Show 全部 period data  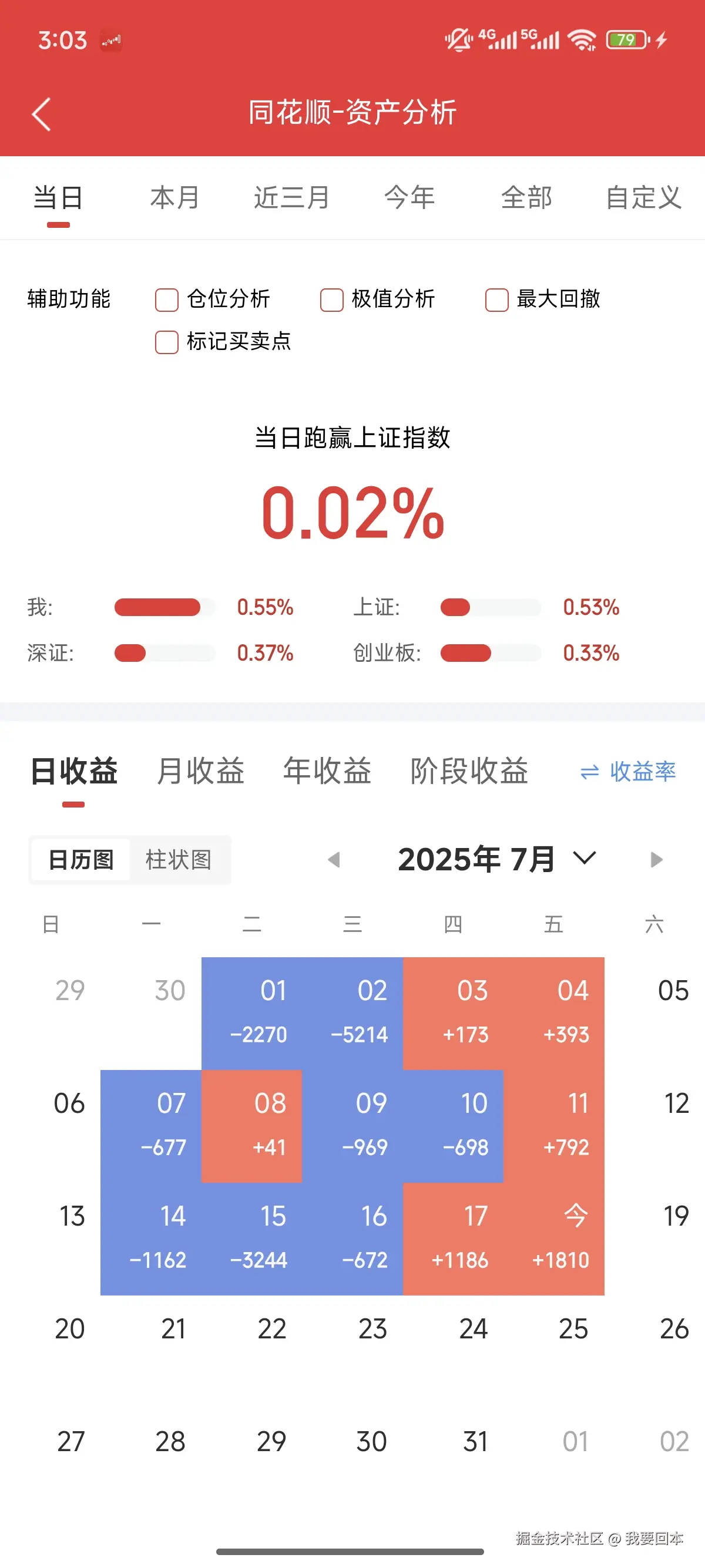526,198
